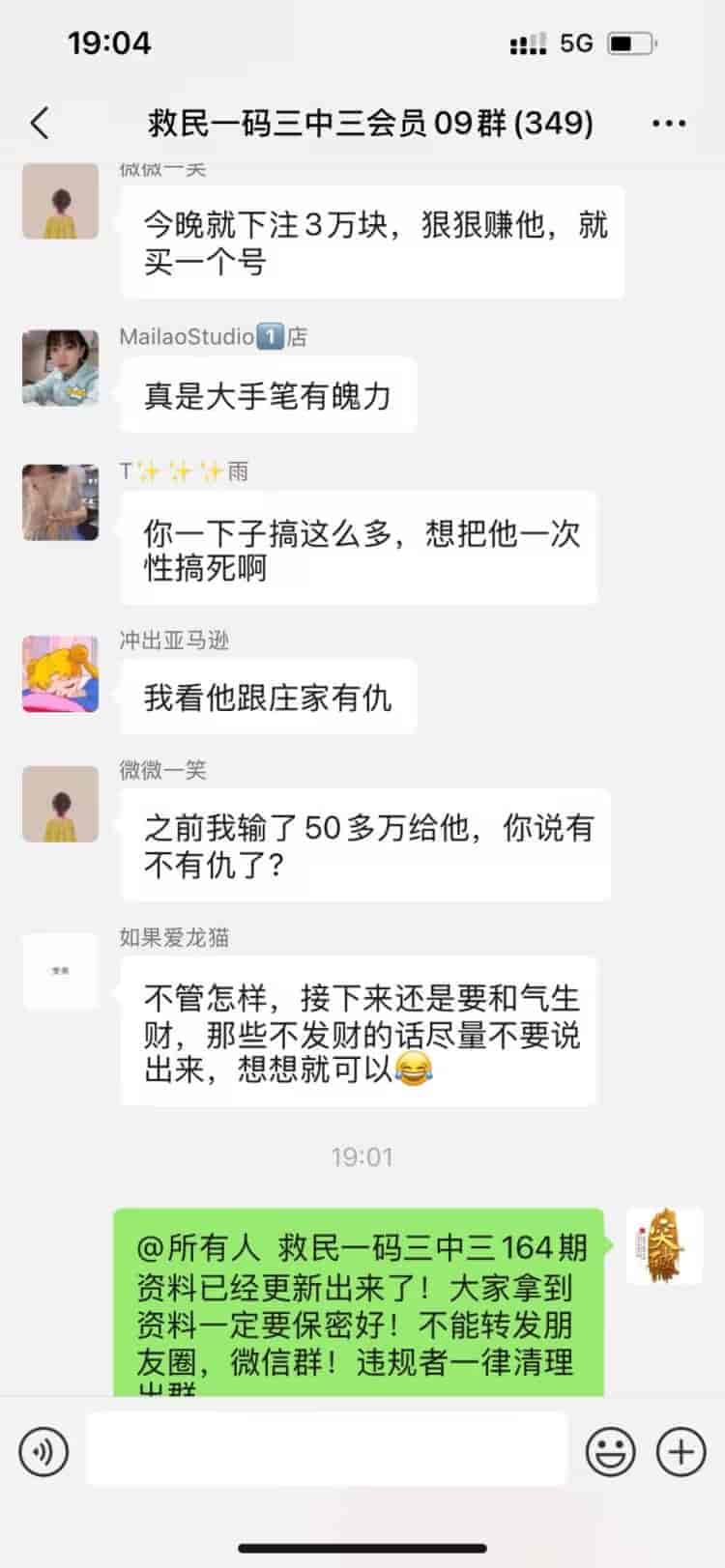Open the emoji picker
The width and height of the screenshot is (725, 1568).
pyautogui.click(x=611, y=1450)
